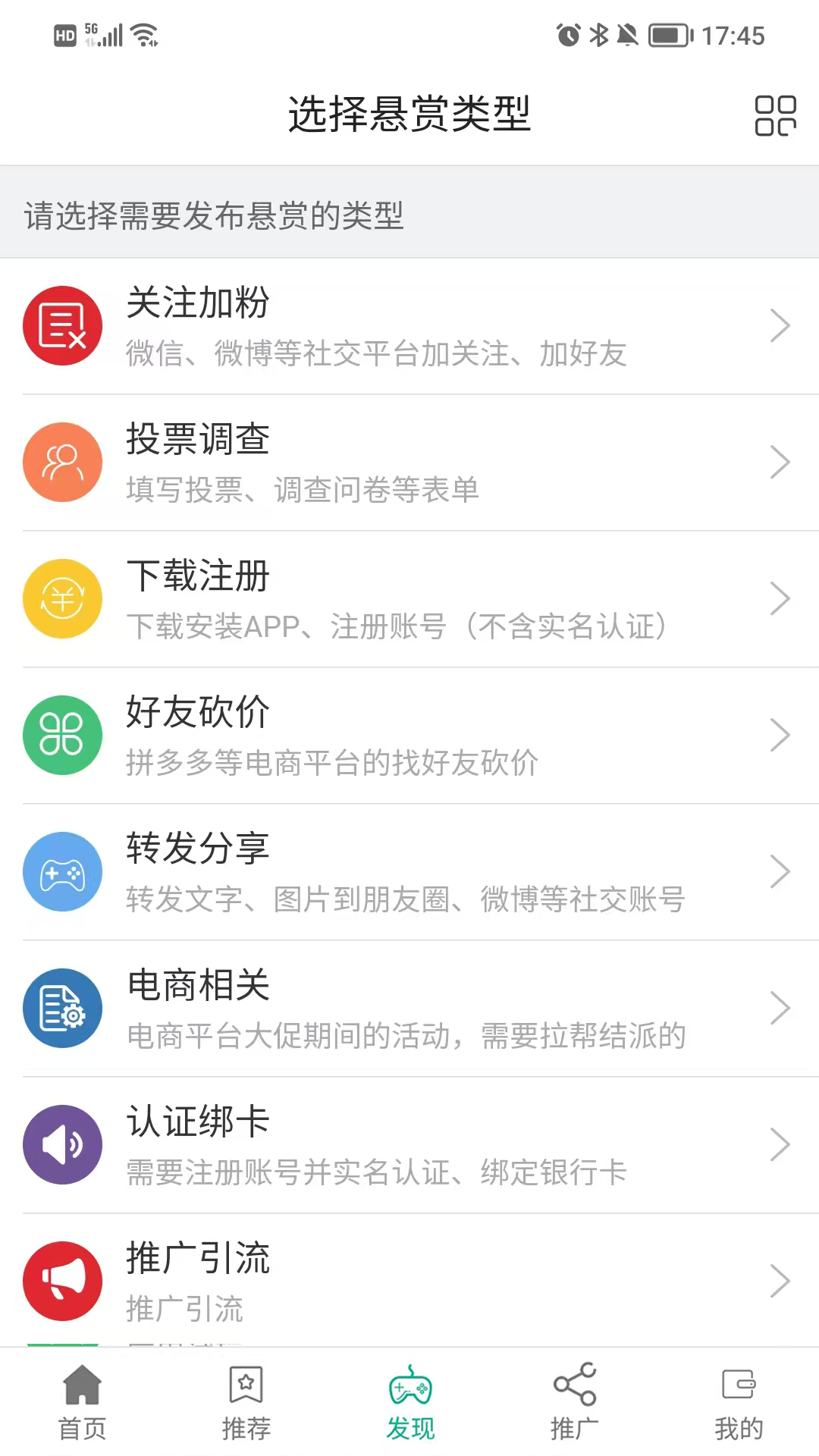819x1456 pixels.
Task: Open the 认证绑卡 row via its chevron
Action: click(781, 1144)
